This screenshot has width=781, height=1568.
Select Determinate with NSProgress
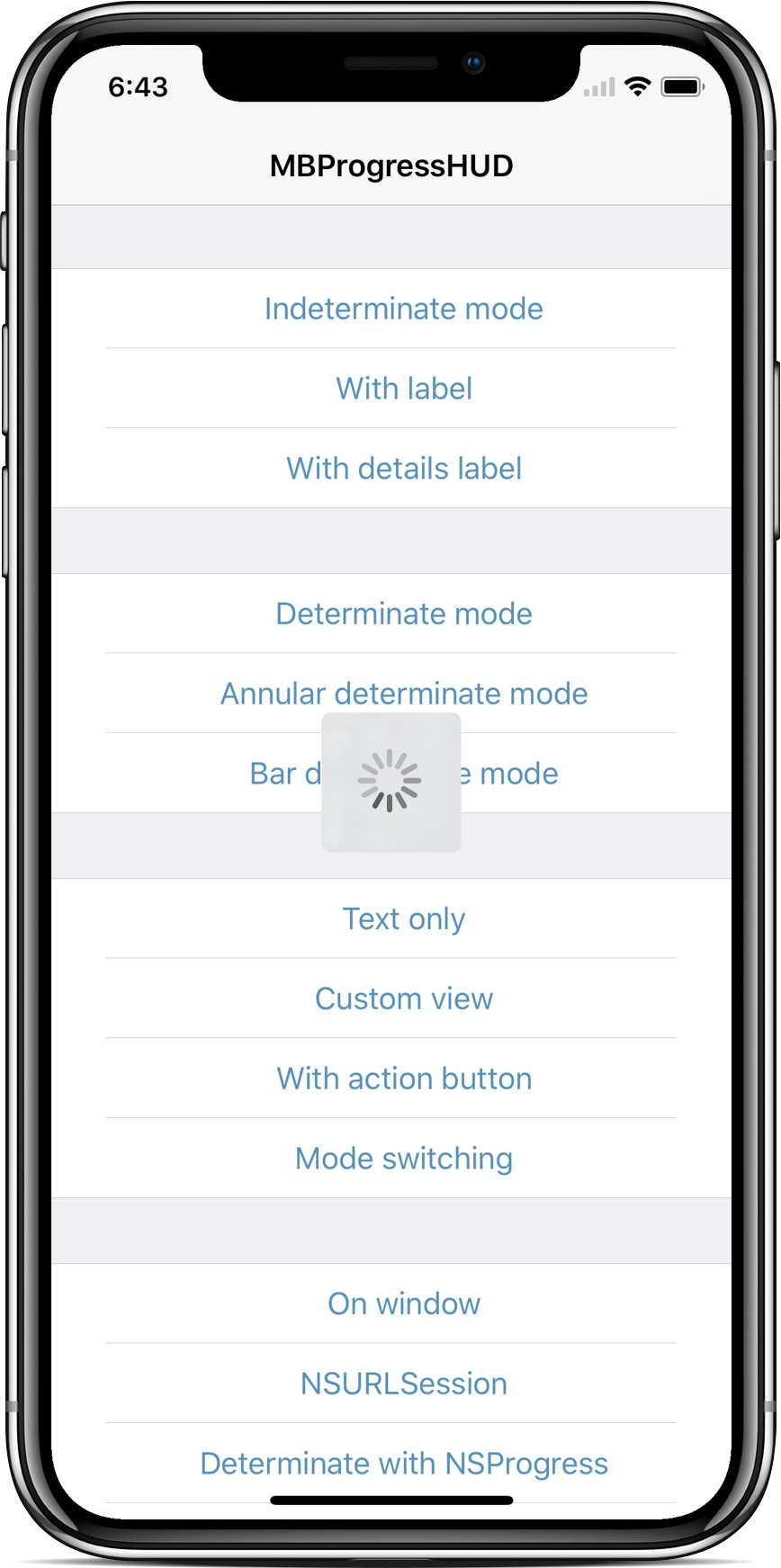click(x=391, y=1464)
